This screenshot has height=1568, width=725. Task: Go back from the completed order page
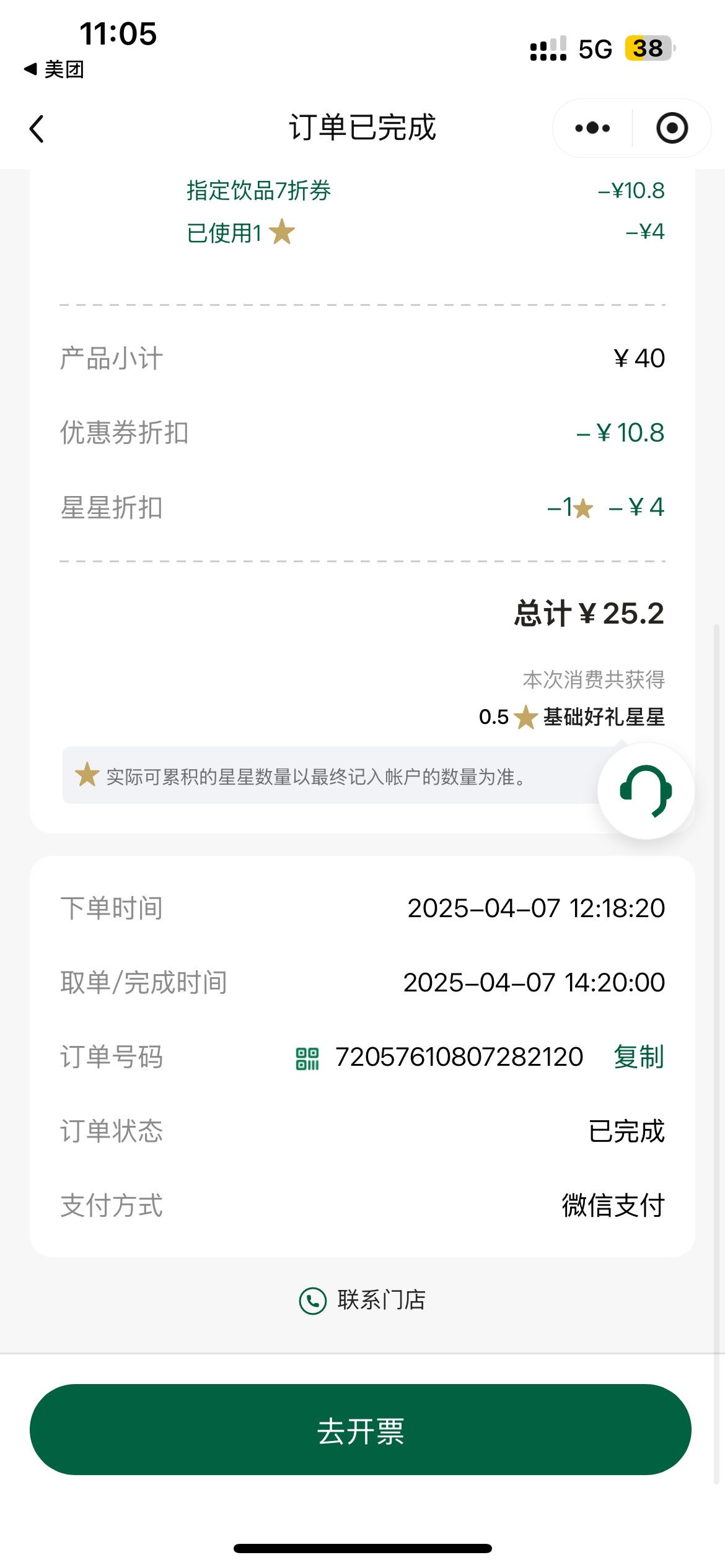pyautogui.click(x=37, y=129)
